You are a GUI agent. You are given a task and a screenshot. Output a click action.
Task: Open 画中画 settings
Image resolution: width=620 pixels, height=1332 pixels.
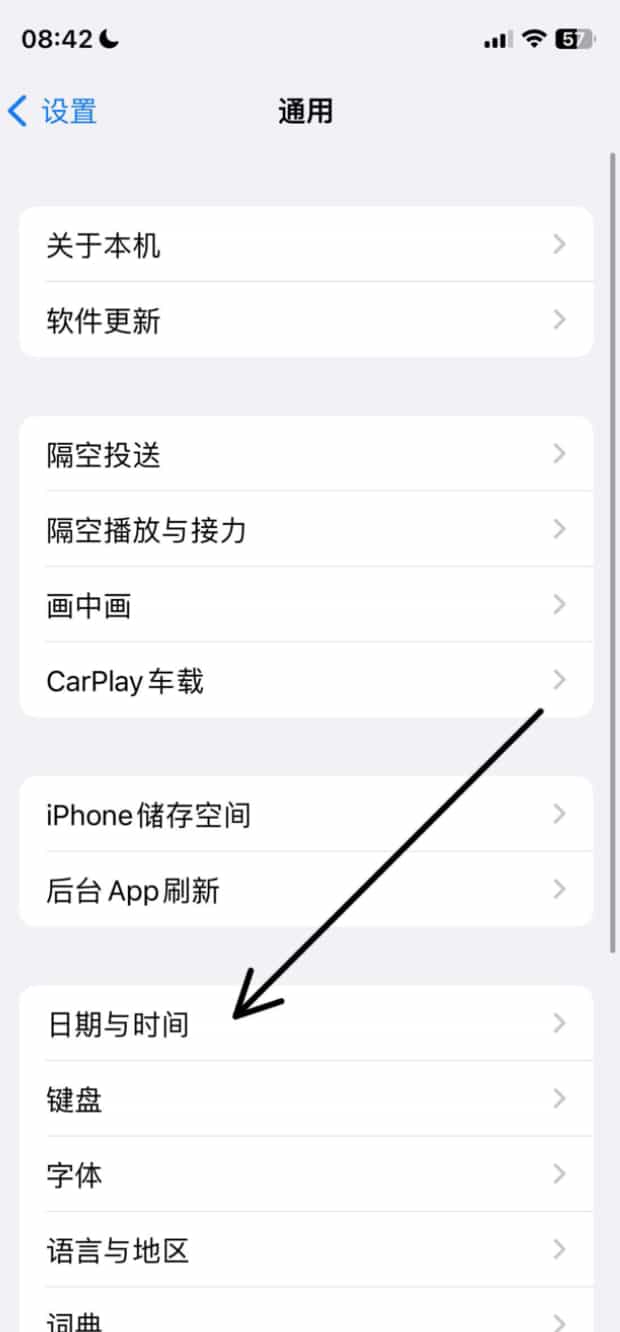[306, 605]
